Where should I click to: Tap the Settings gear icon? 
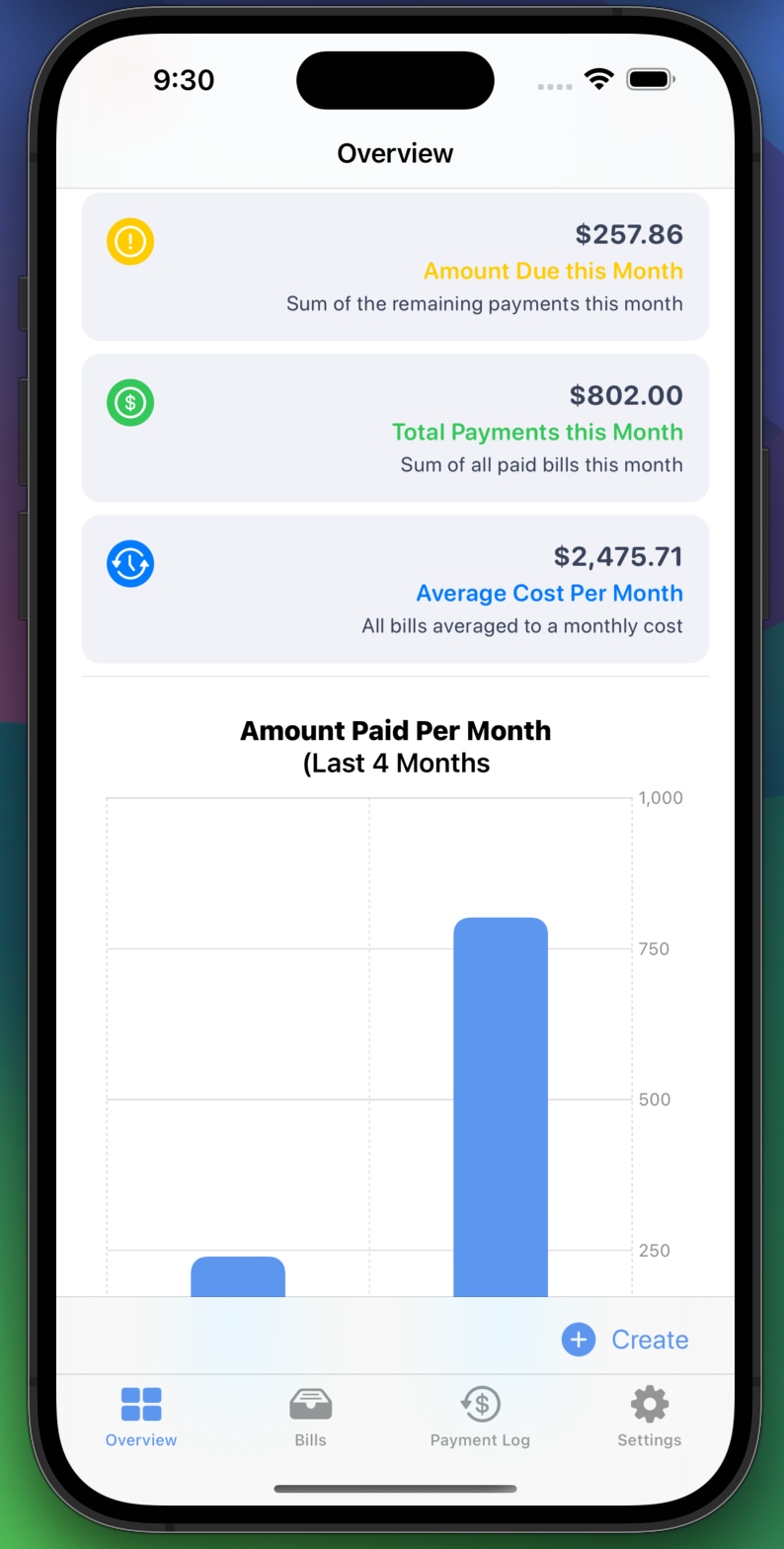(x=649, y=1403)
